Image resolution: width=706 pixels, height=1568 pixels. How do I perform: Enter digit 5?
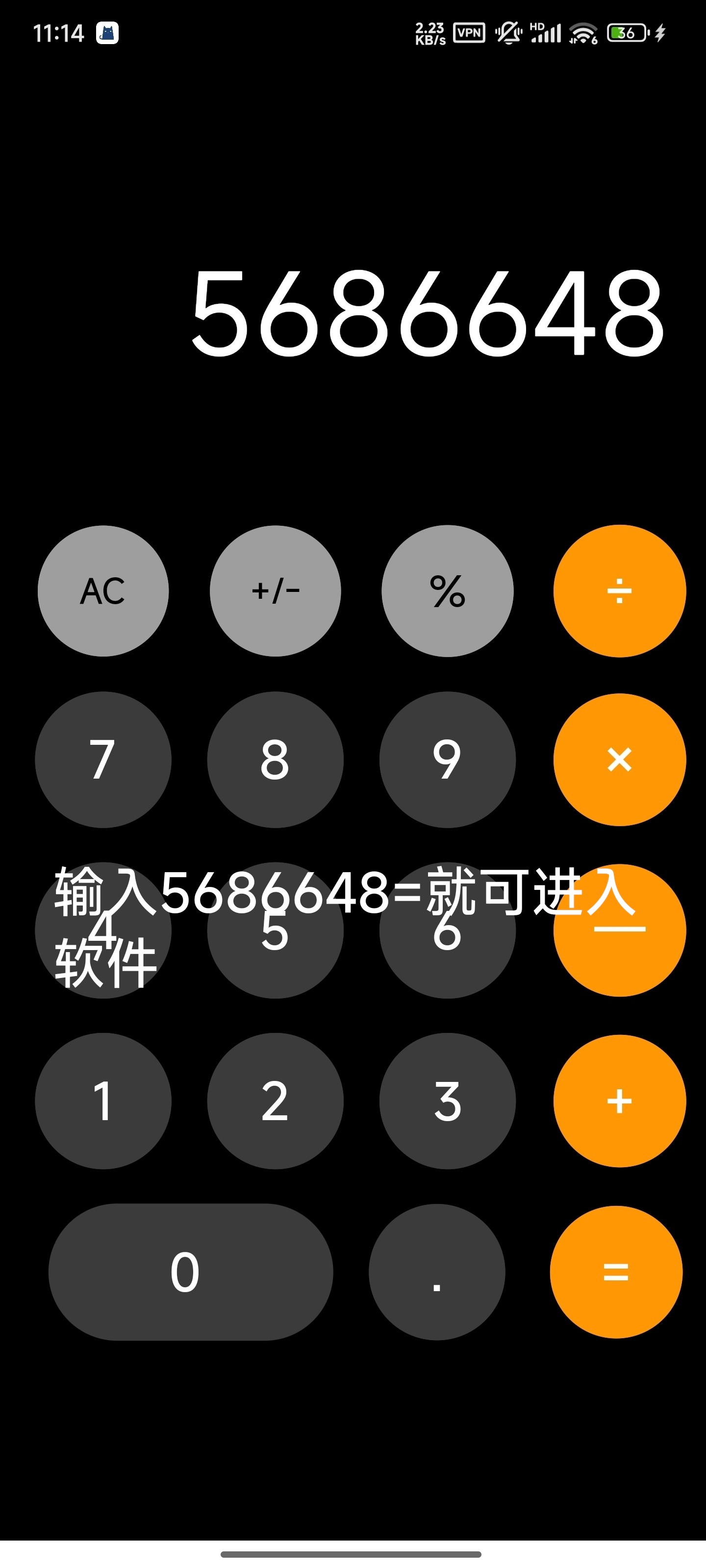[x=276, y=930]
